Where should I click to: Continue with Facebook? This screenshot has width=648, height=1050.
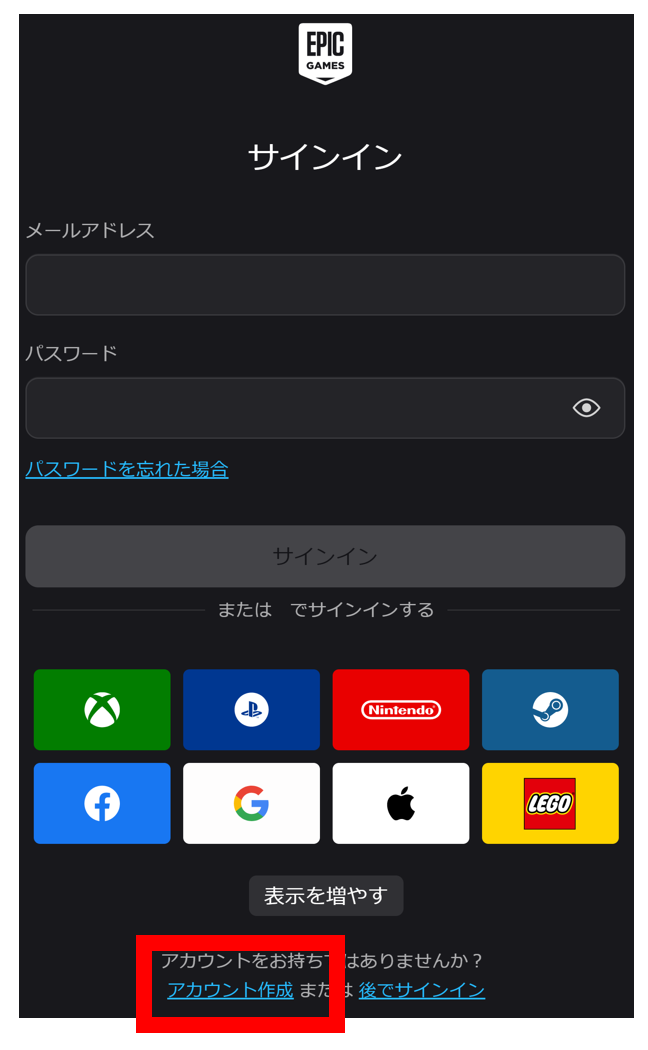pyautogui.click(x=102, y=803)
